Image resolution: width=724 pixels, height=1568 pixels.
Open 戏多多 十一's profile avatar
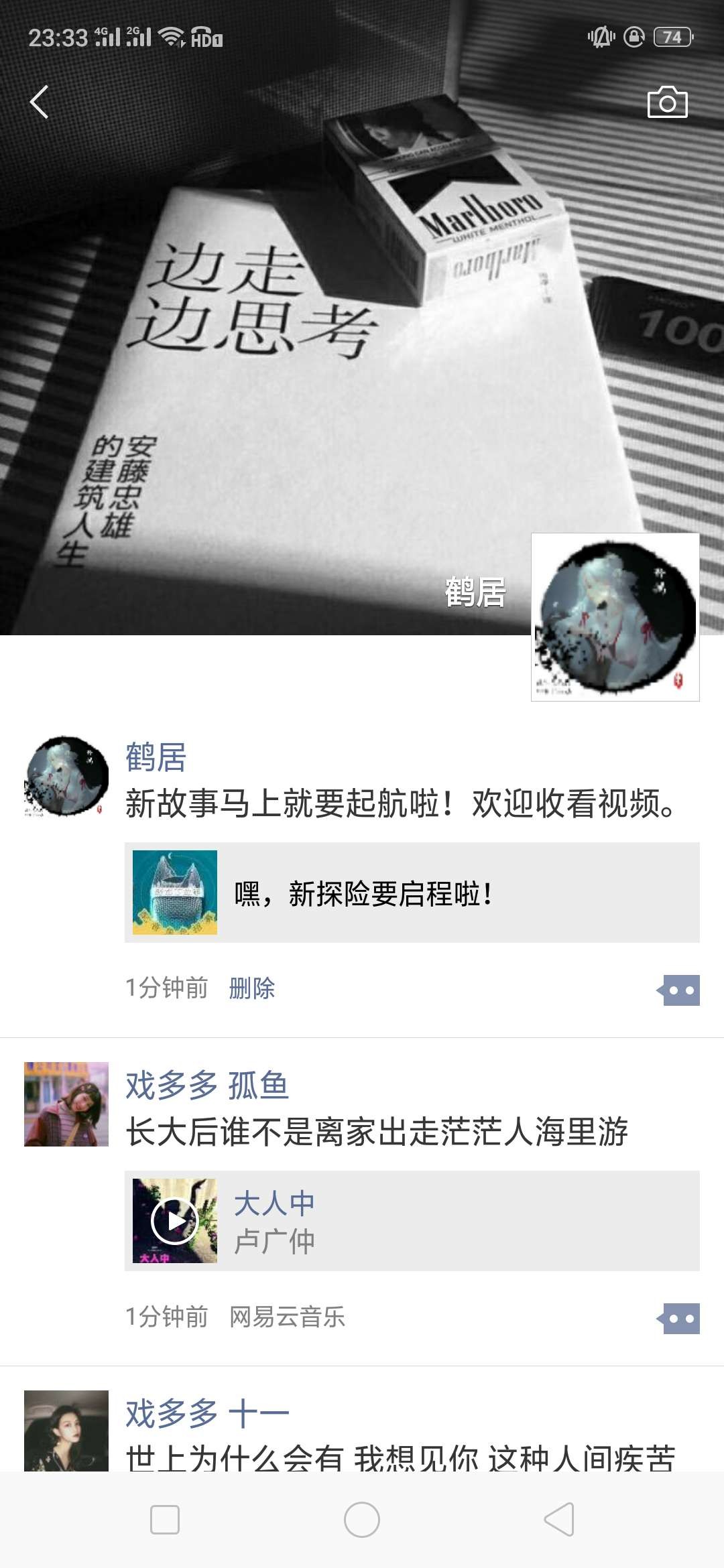pos(66,1431)
